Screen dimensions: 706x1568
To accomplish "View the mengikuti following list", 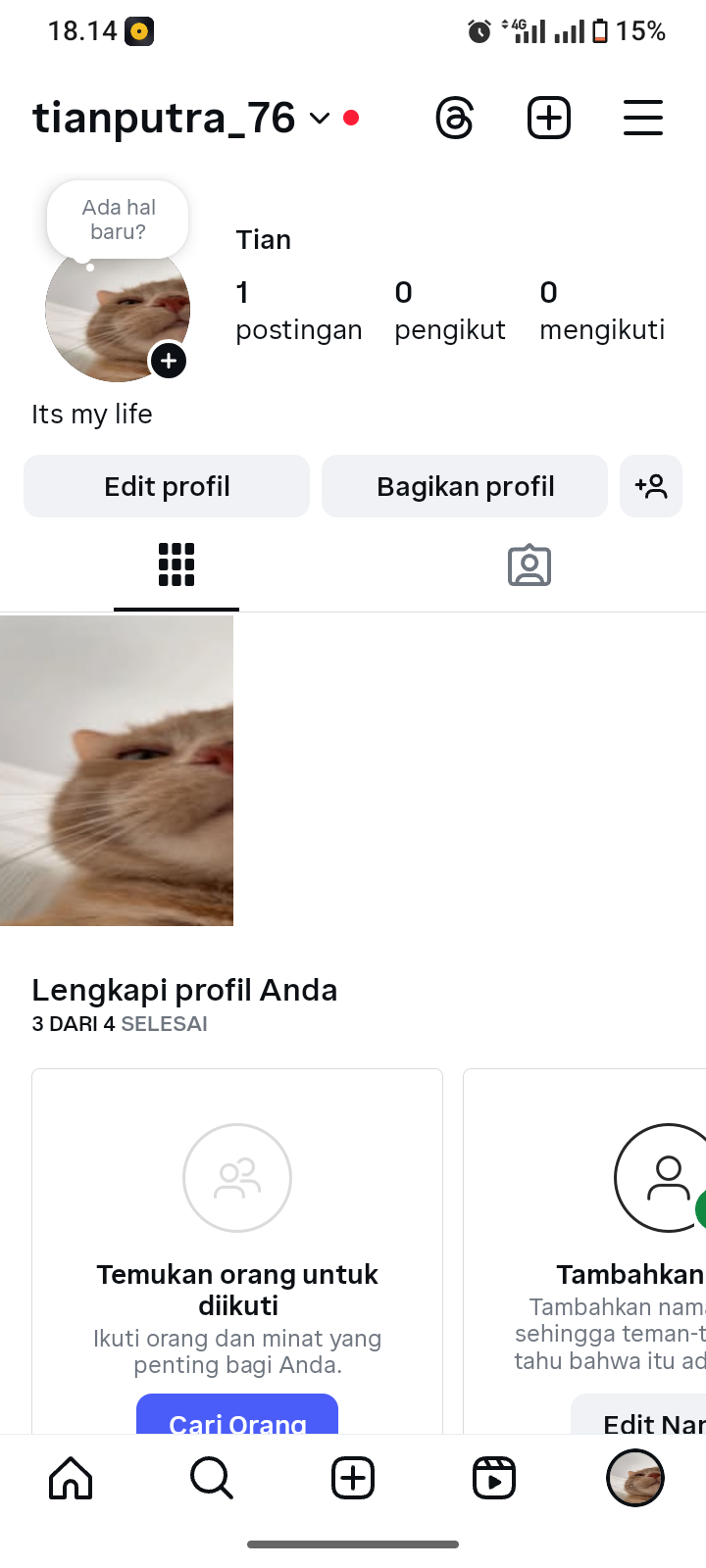I will [x=602, y=310].
